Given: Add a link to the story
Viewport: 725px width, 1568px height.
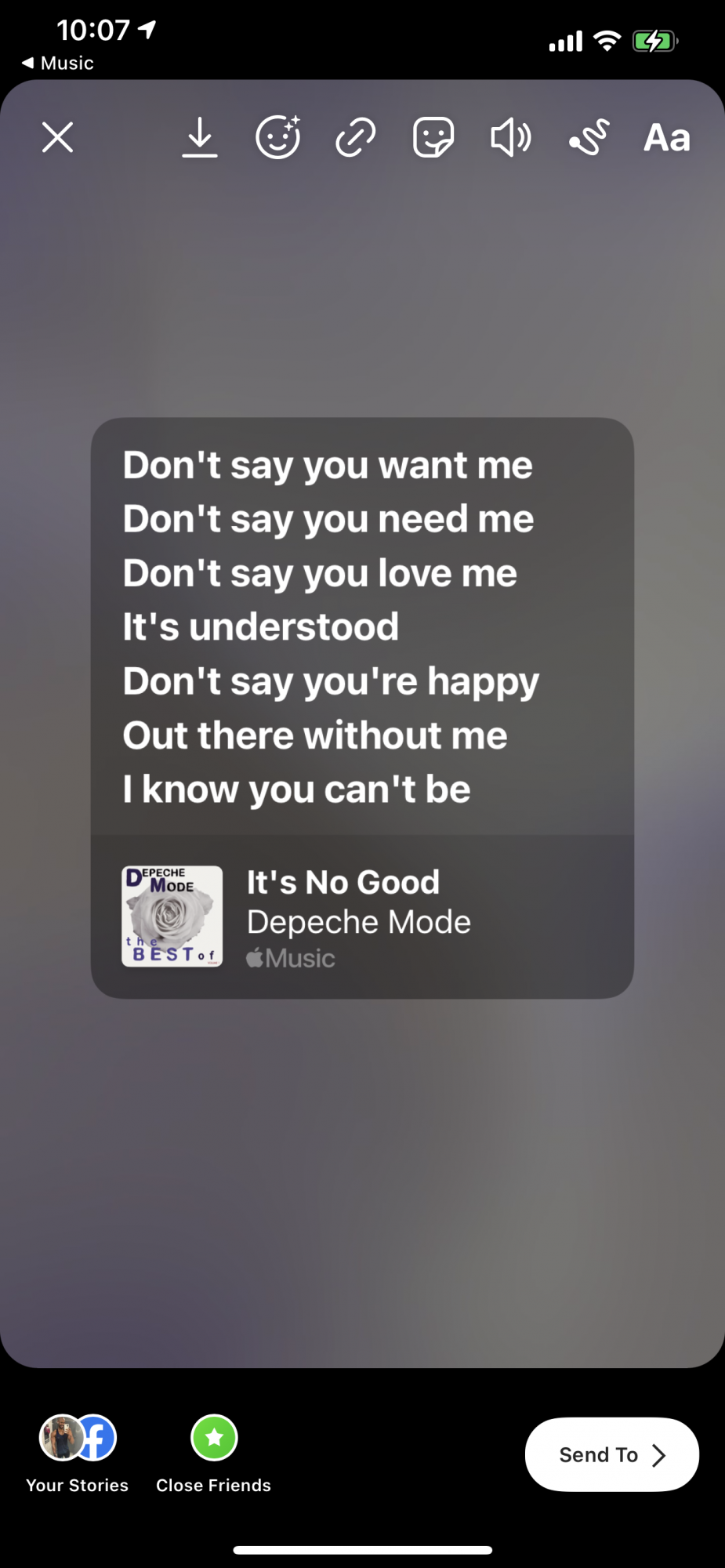Looking at the screenshot, I should pyautogui.click(x=356, y=138).
